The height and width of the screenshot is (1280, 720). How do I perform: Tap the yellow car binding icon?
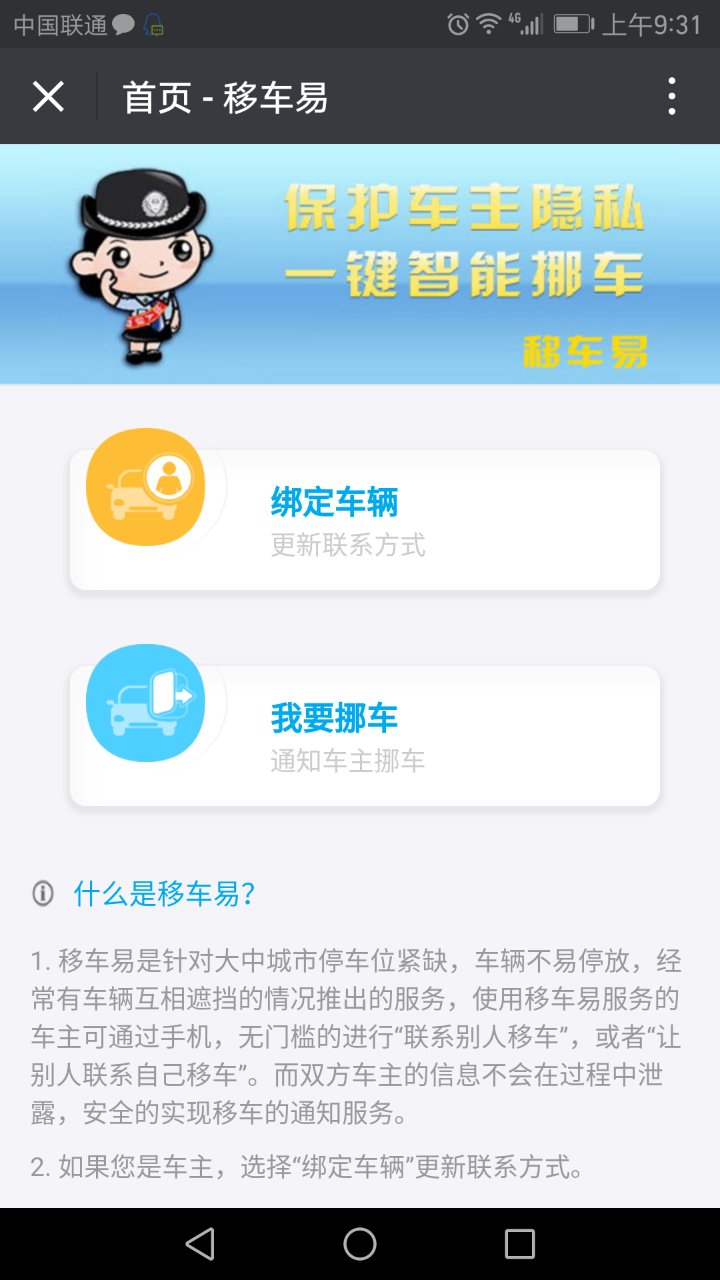coord(145,486)
